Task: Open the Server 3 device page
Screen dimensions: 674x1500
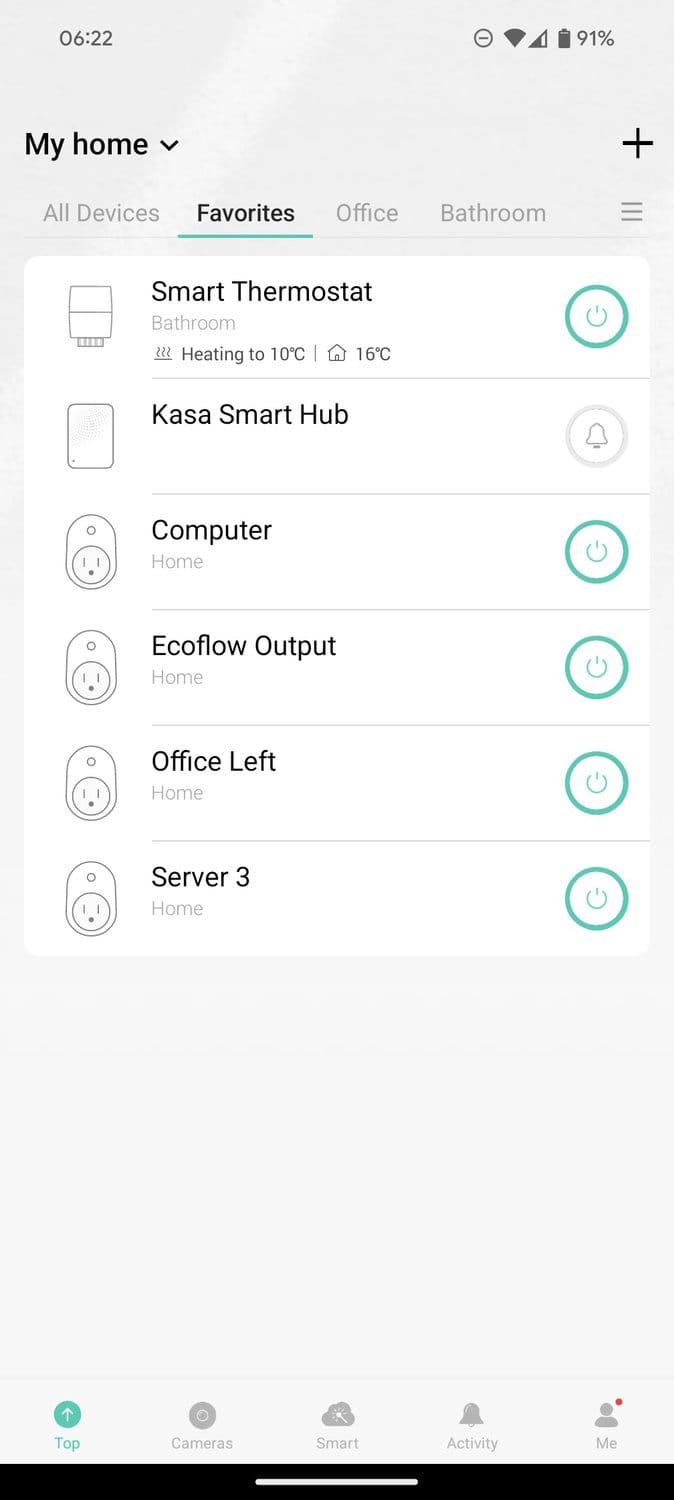Action: click(201, 878)
